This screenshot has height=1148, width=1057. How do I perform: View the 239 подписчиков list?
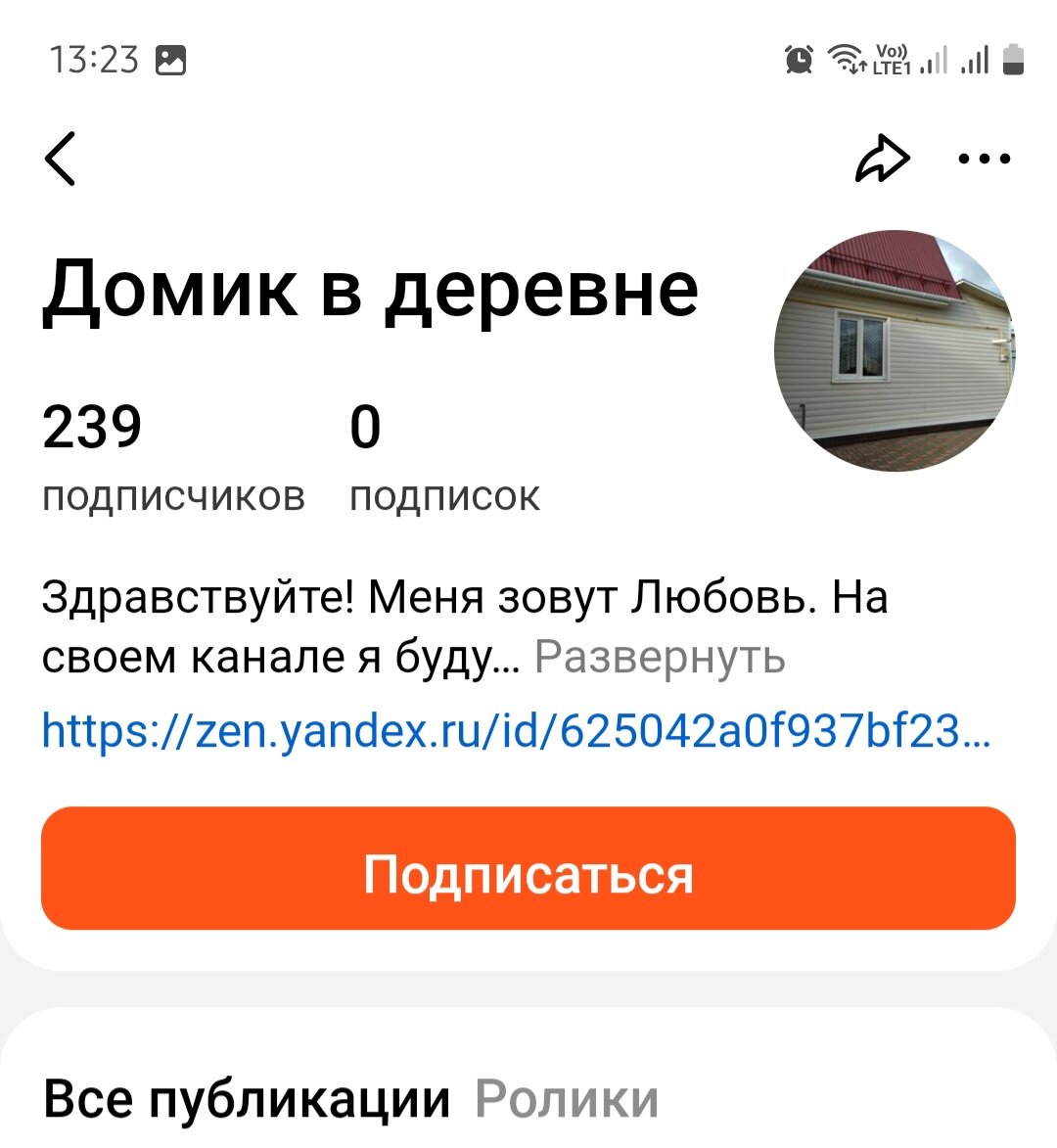pyautogui.click(x=173, y=456)
